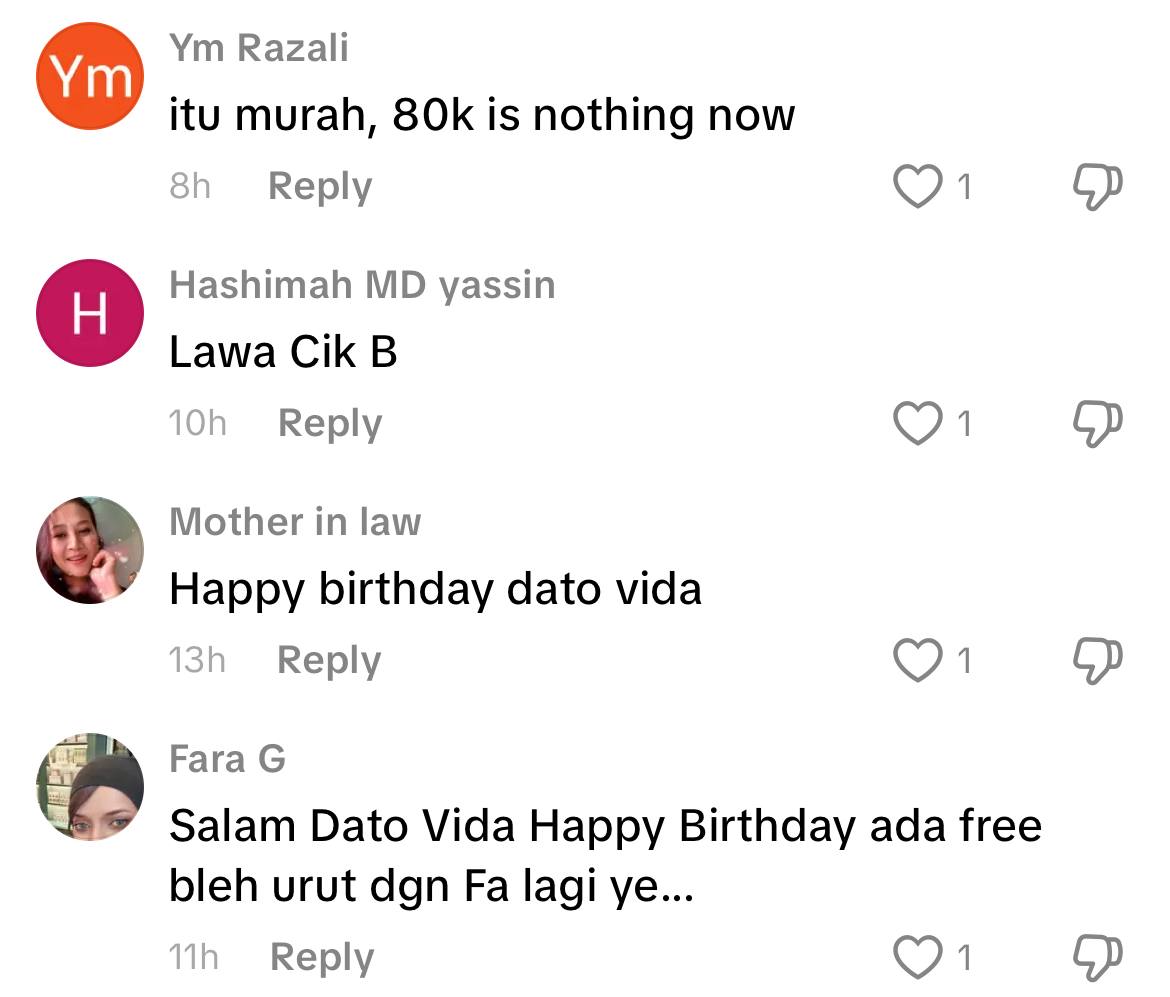1170x997 pixels.
Task: Dislike Fara G's comment
Action: tap(1097, 954)
